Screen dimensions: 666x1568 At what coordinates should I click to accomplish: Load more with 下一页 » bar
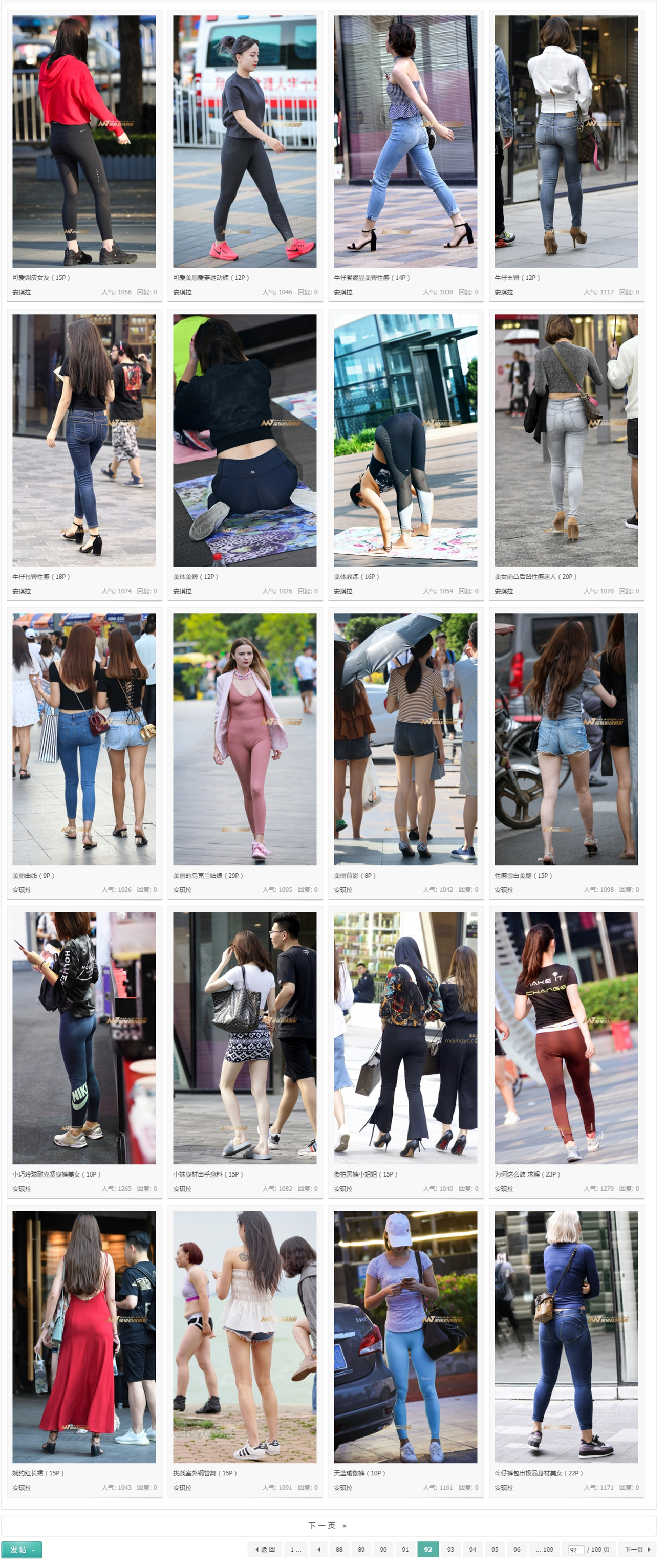328,1526
